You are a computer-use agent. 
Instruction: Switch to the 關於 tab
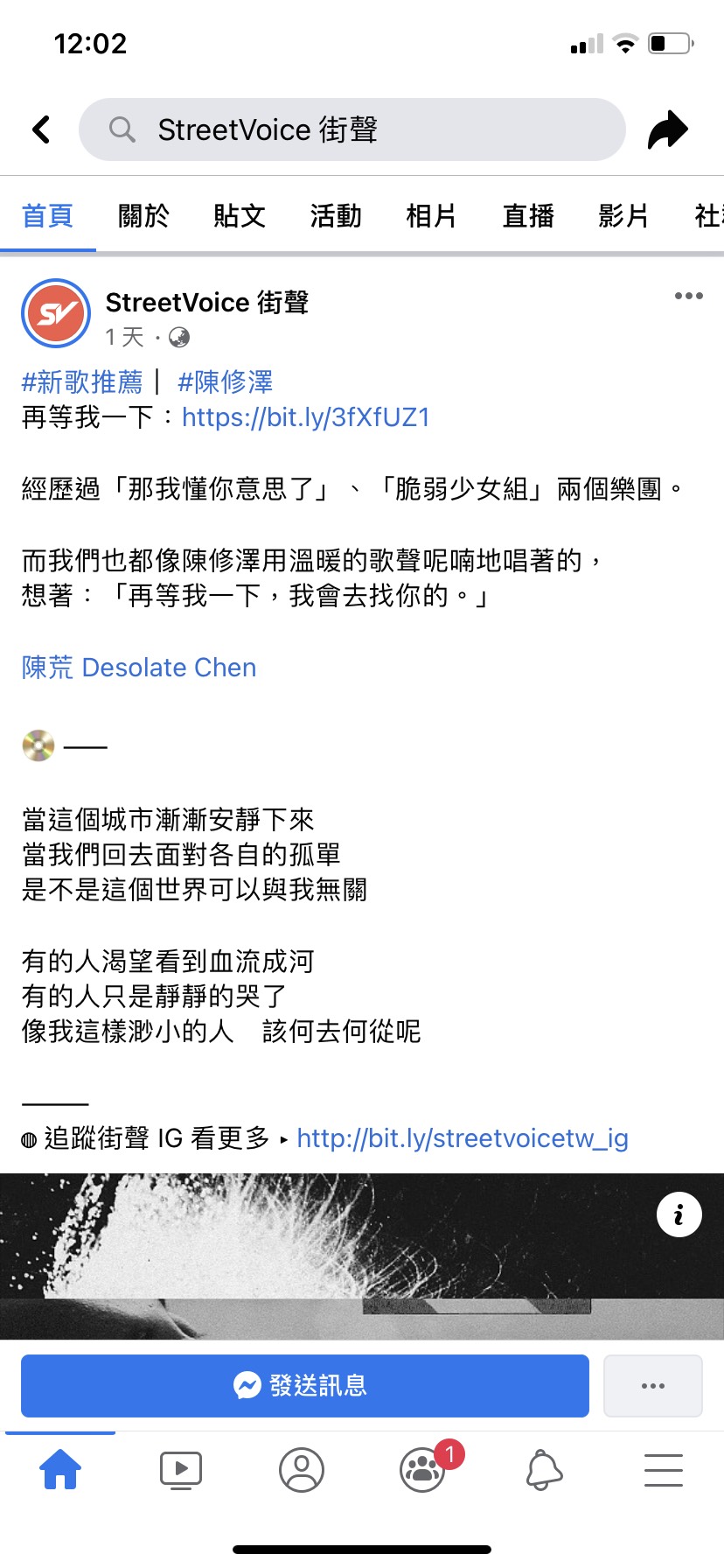[x=143, y=215]
